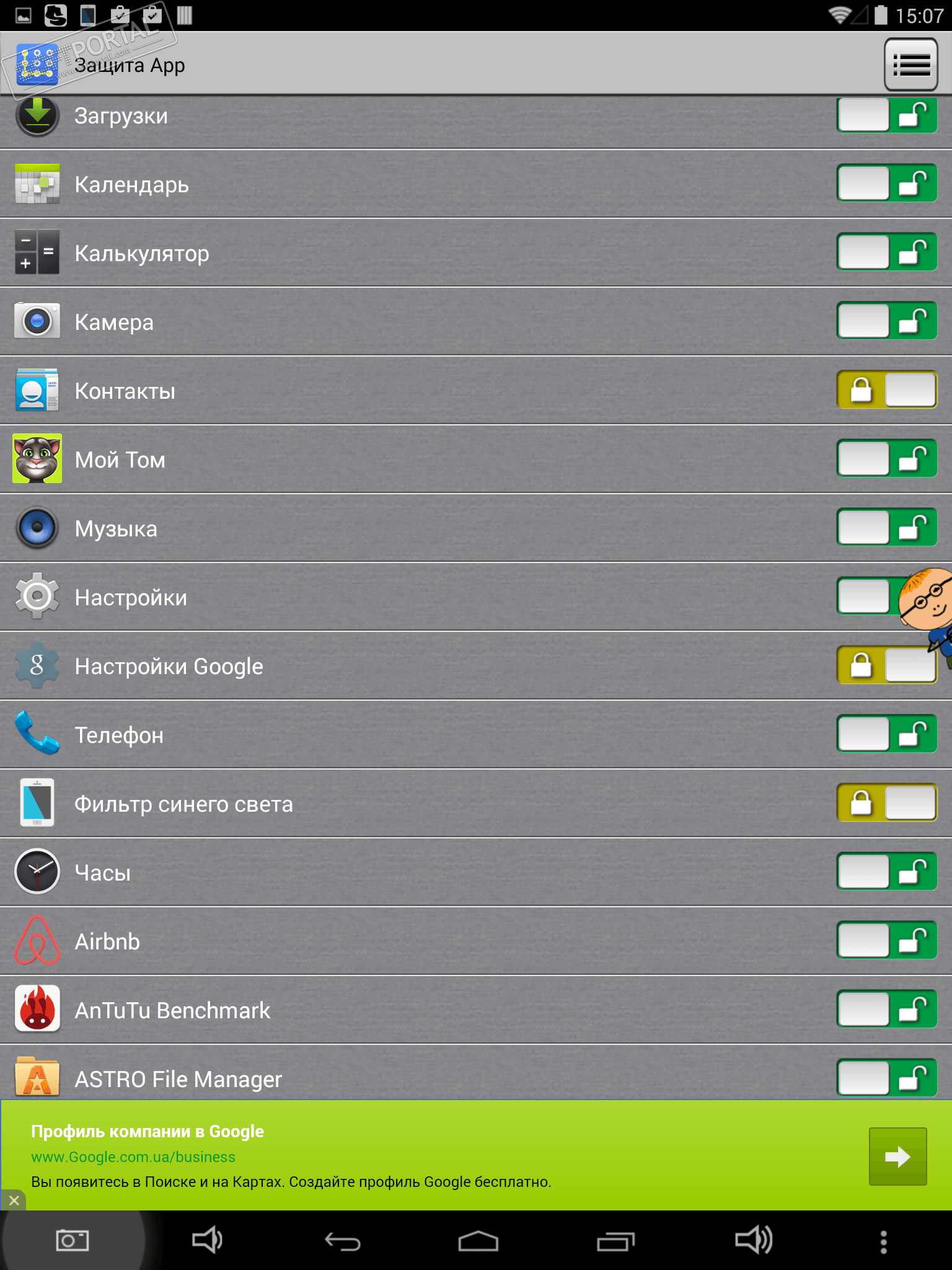Toggle lock for Загрузки
952x1270 pixels.
(x=886, y=115)
